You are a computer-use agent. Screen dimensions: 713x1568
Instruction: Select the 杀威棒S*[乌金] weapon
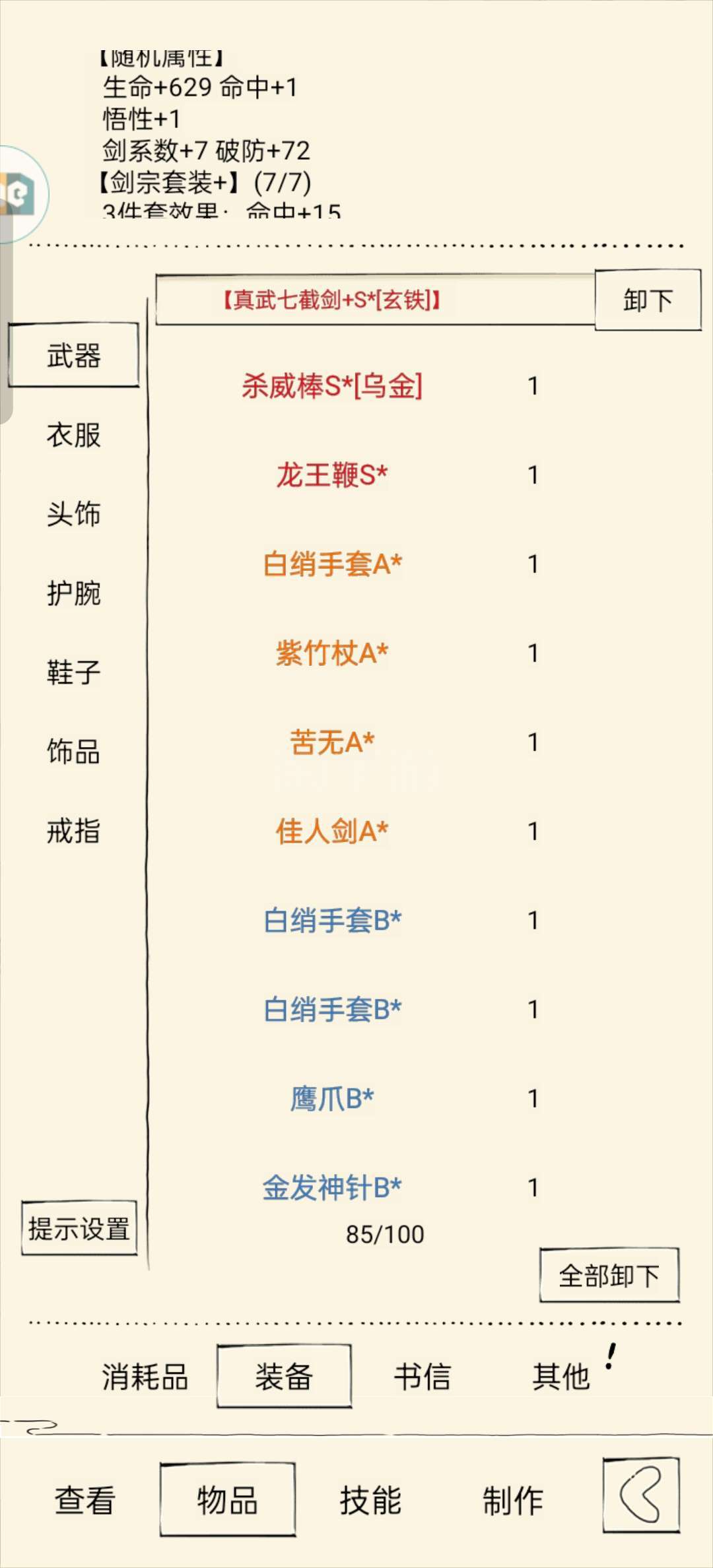point(331,386)
